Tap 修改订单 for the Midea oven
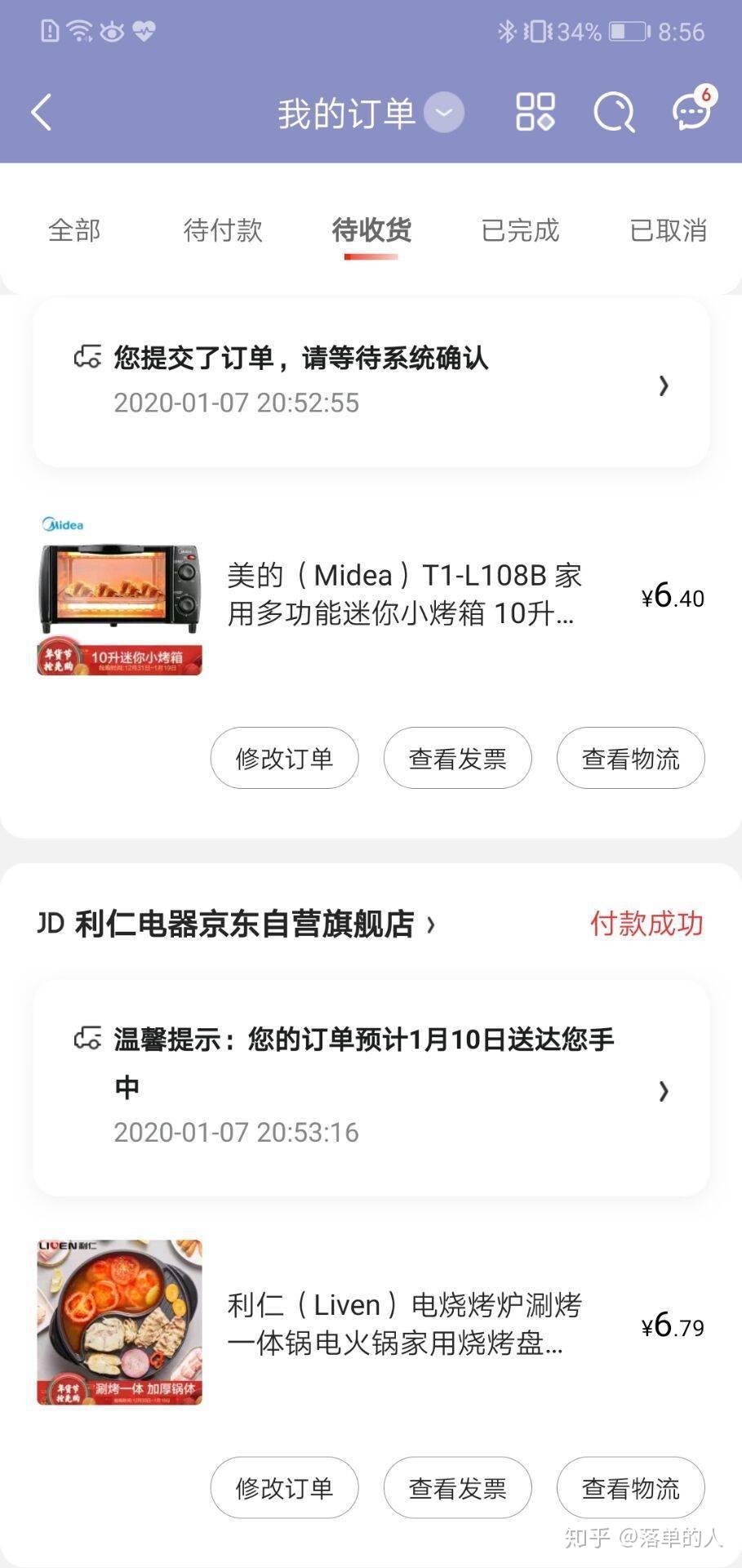Viewport: 742px width, 1568px height. [284, 758]
